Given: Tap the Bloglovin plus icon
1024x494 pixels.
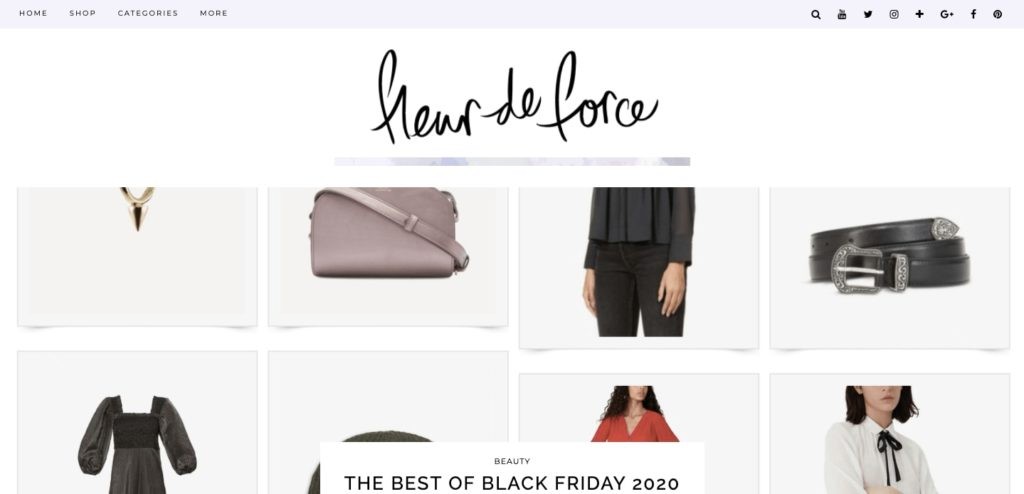Looking at the screenshot, I should 920,14.
